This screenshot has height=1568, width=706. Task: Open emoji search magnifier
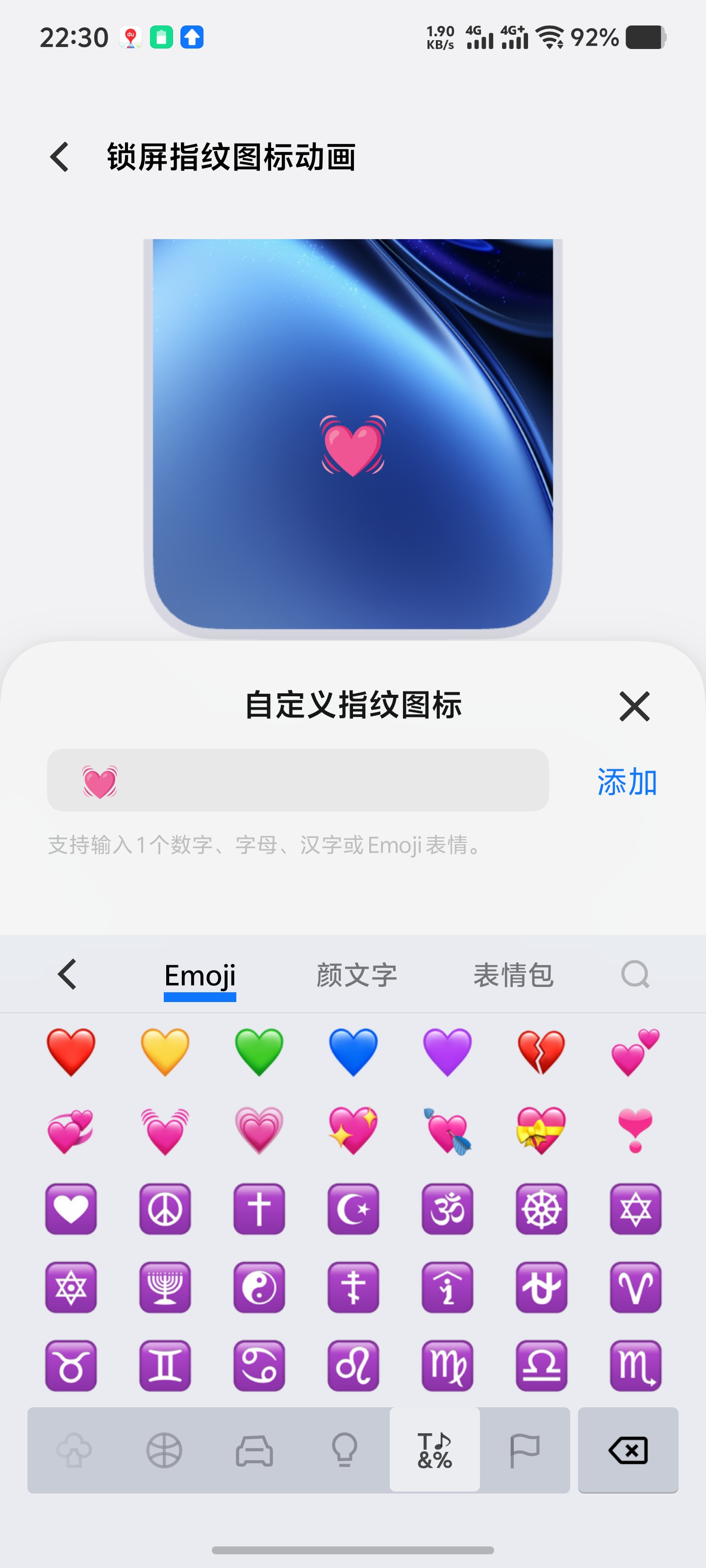click(635, 974)
